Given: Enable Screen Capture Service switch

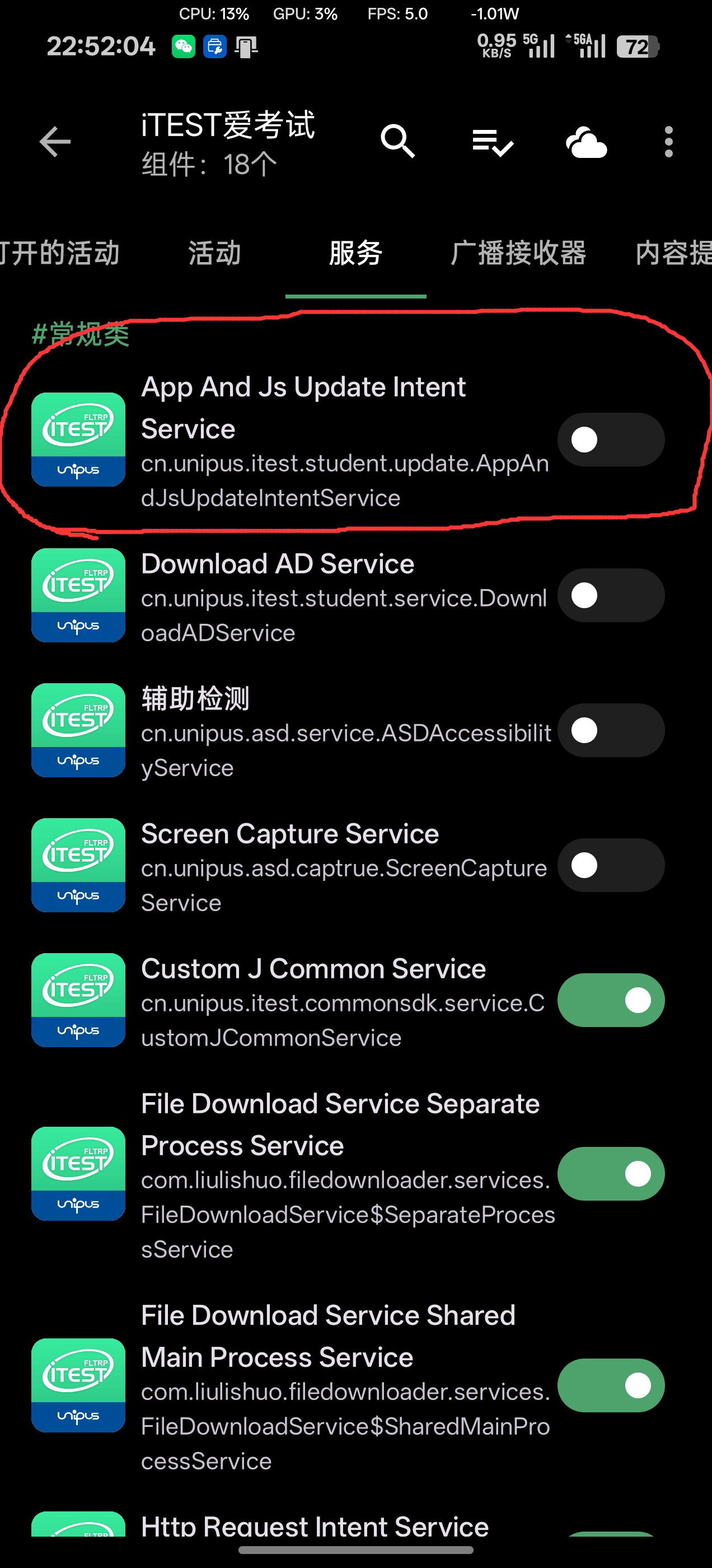Looking at the screenshot, I should coord(610,865).
